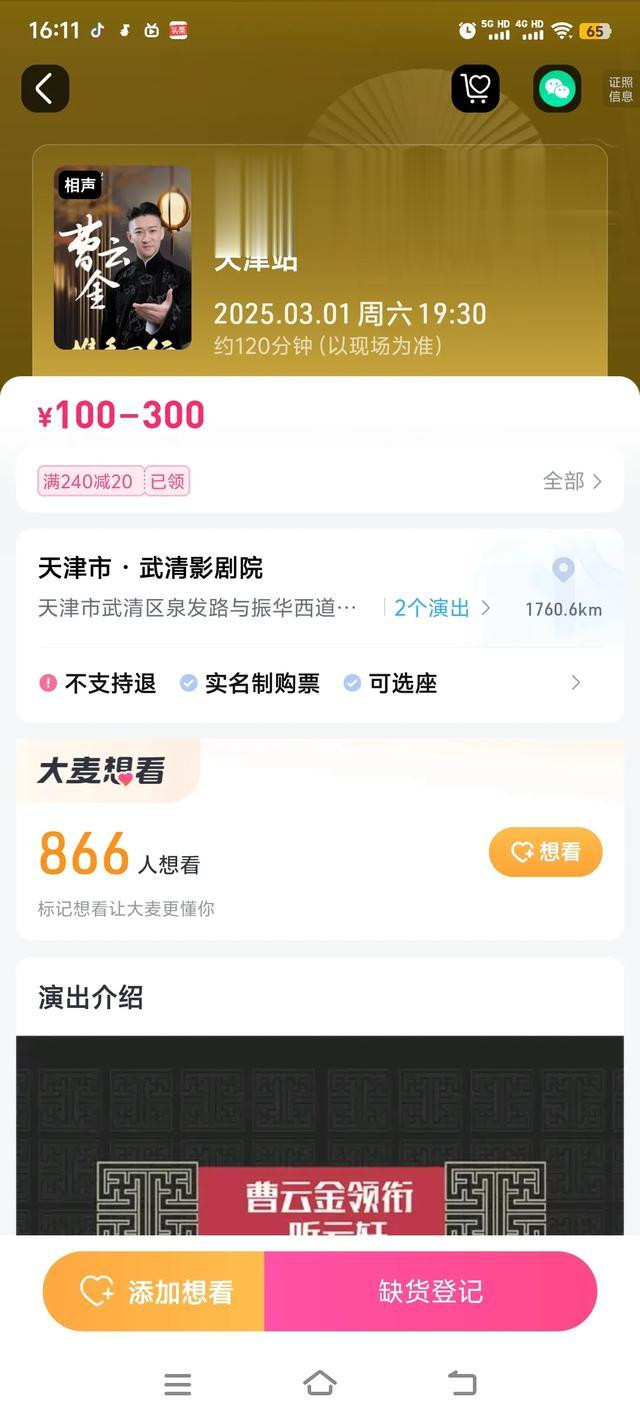The image size is (640, 1422).
Task: Go back using the top arrow
Action: (45, 89)
